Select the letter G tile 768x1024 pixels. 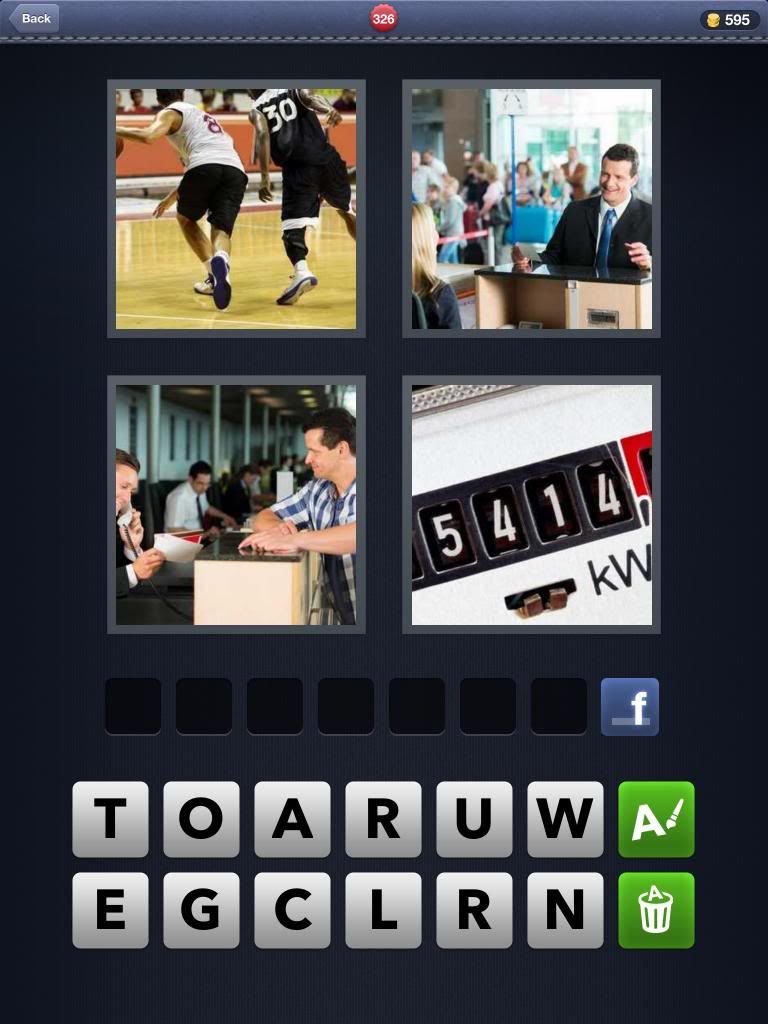[201, 910]
